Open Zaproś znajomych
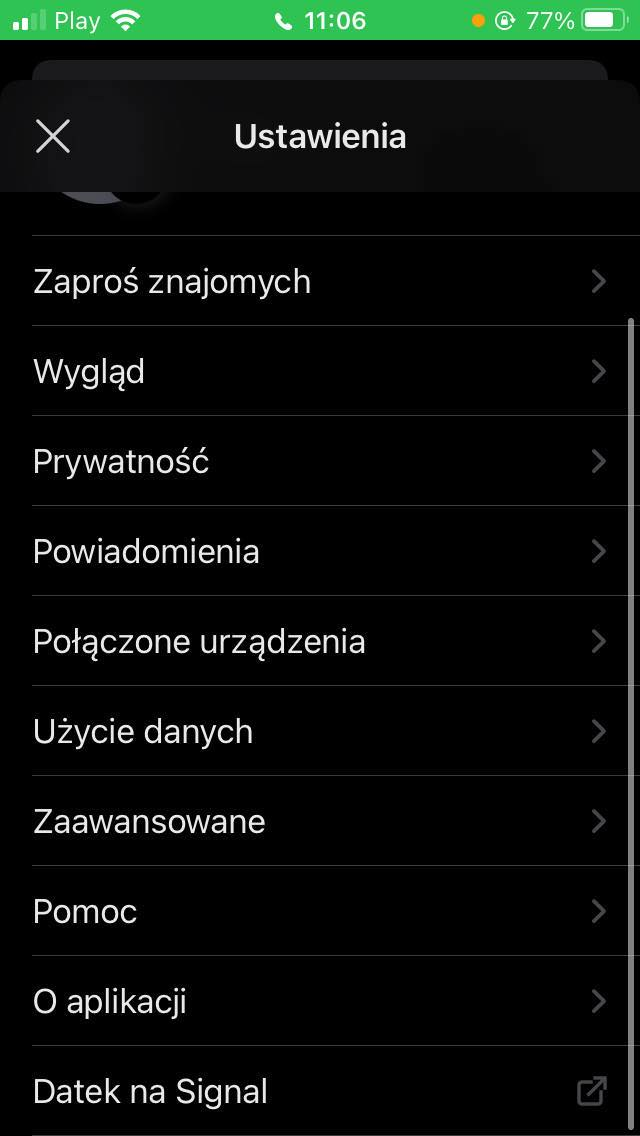The width and height of the screenshot is (640, 1136). tap(320, 281)
